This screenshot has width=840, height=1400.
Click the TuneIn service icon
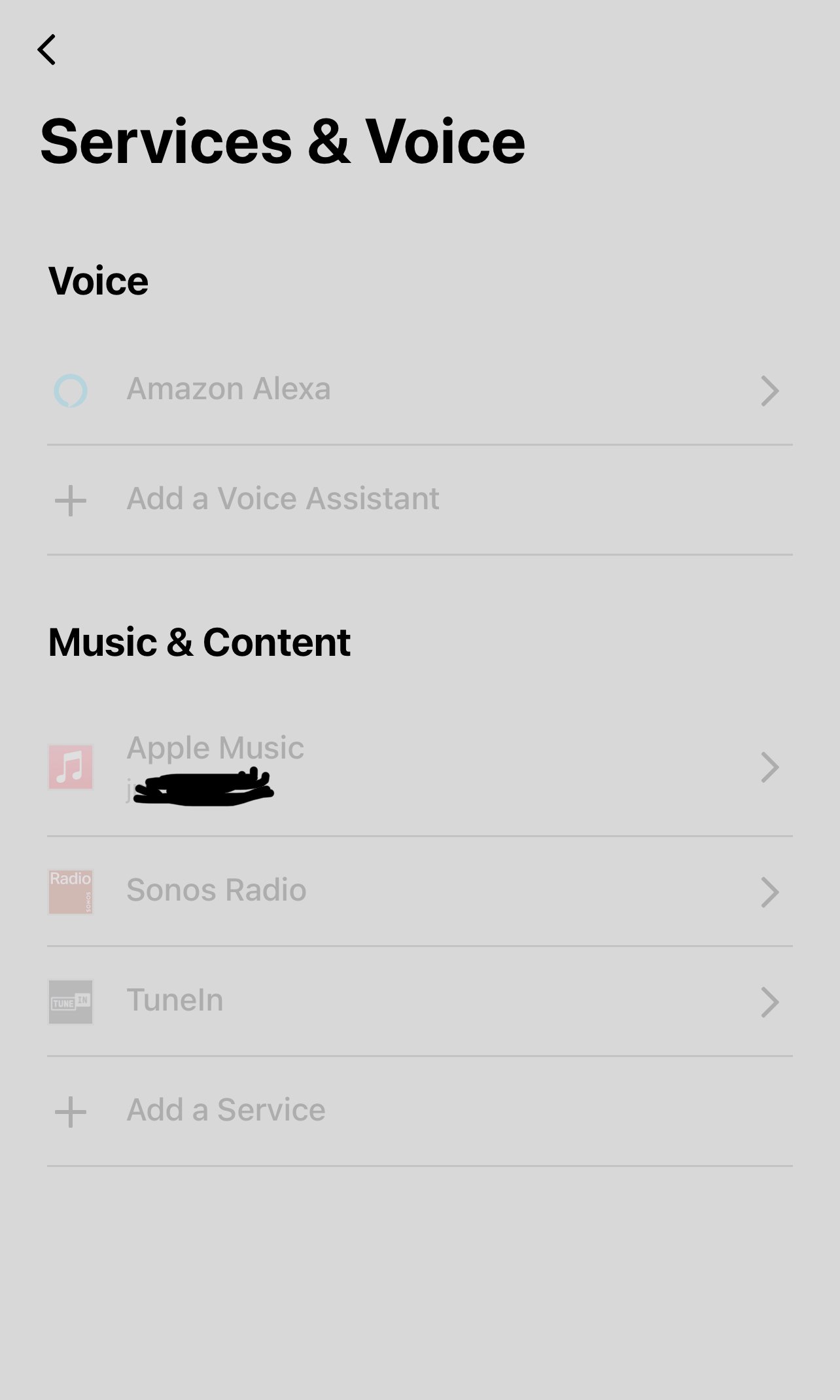click(x=71, y=1001)
